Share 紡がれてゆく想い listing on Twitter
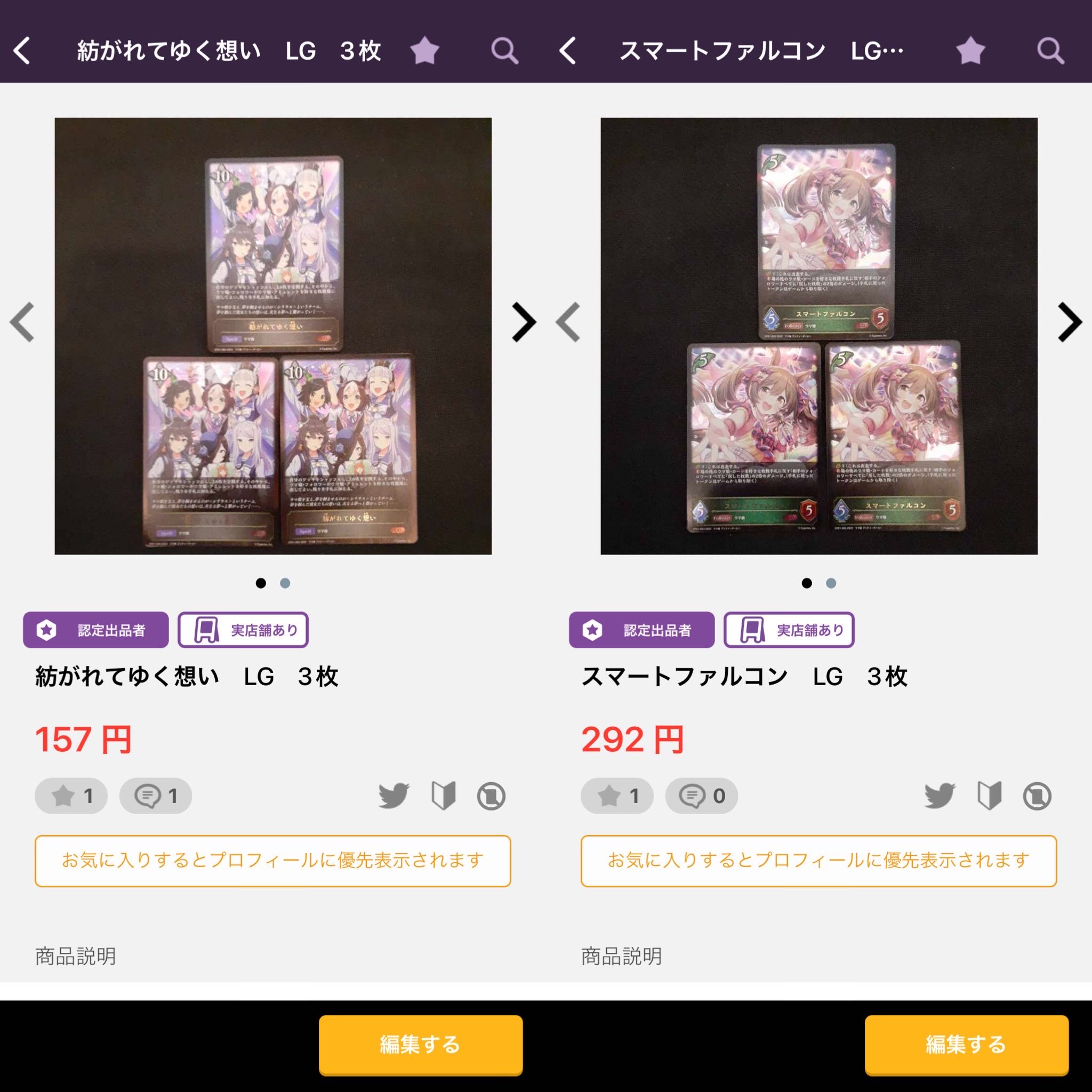Image resolution: width=1092 pixels, height=1092 pixels. tap(394, 796)
